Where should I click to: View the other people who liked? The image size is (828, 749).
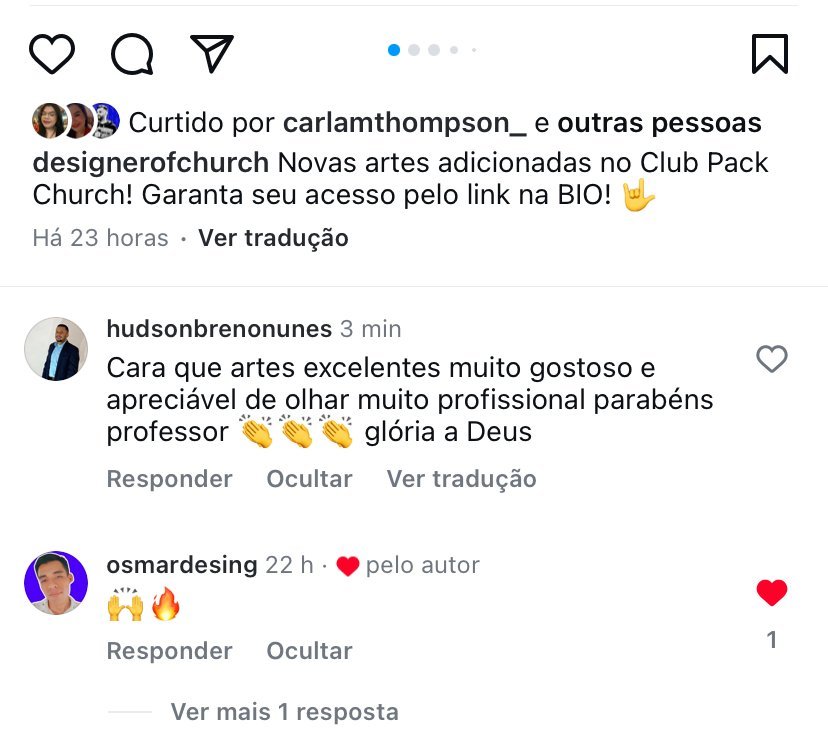tap(659, 123)
